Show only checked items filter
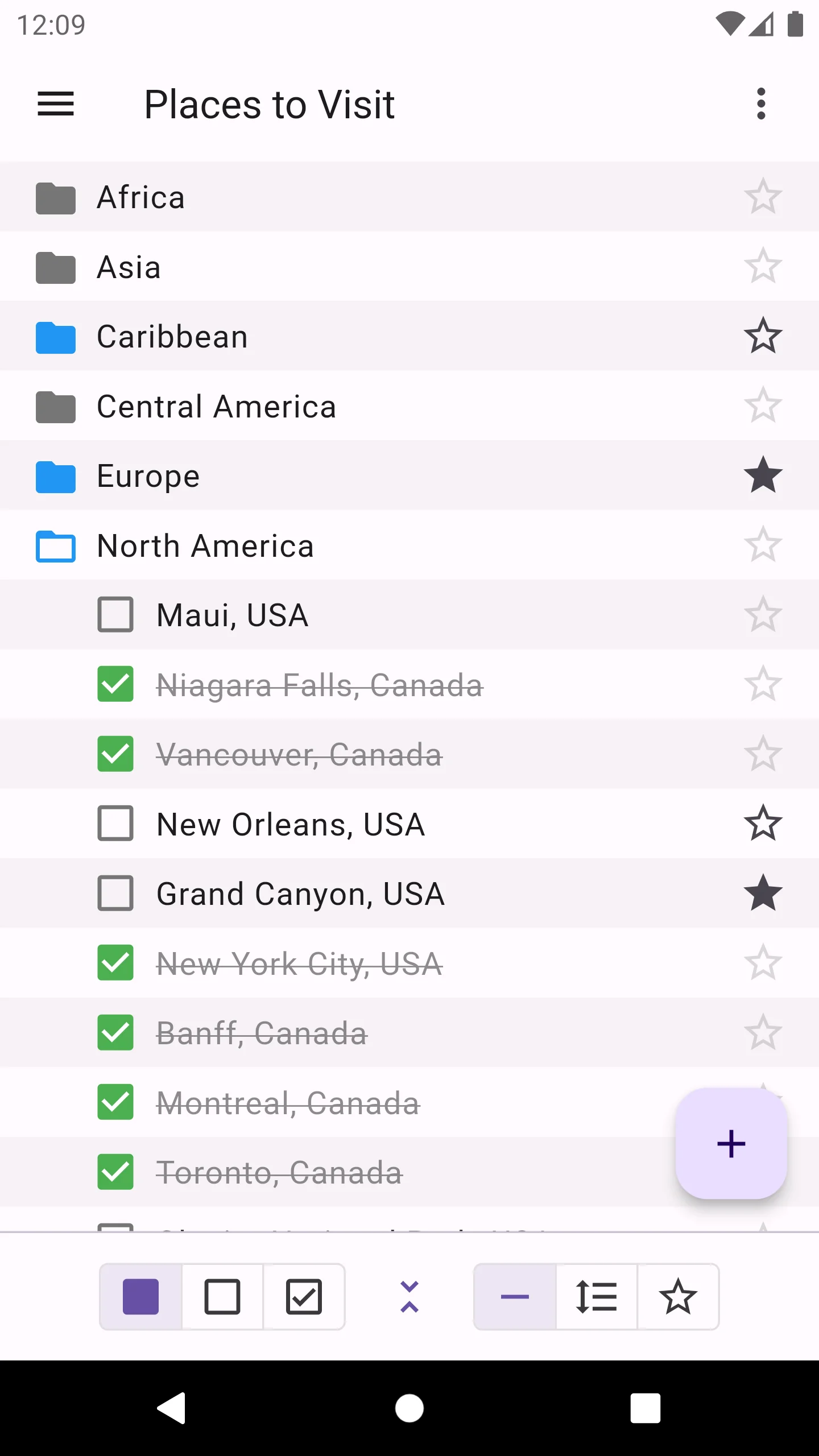819x1456 pixels. [x=304, y=1297]
